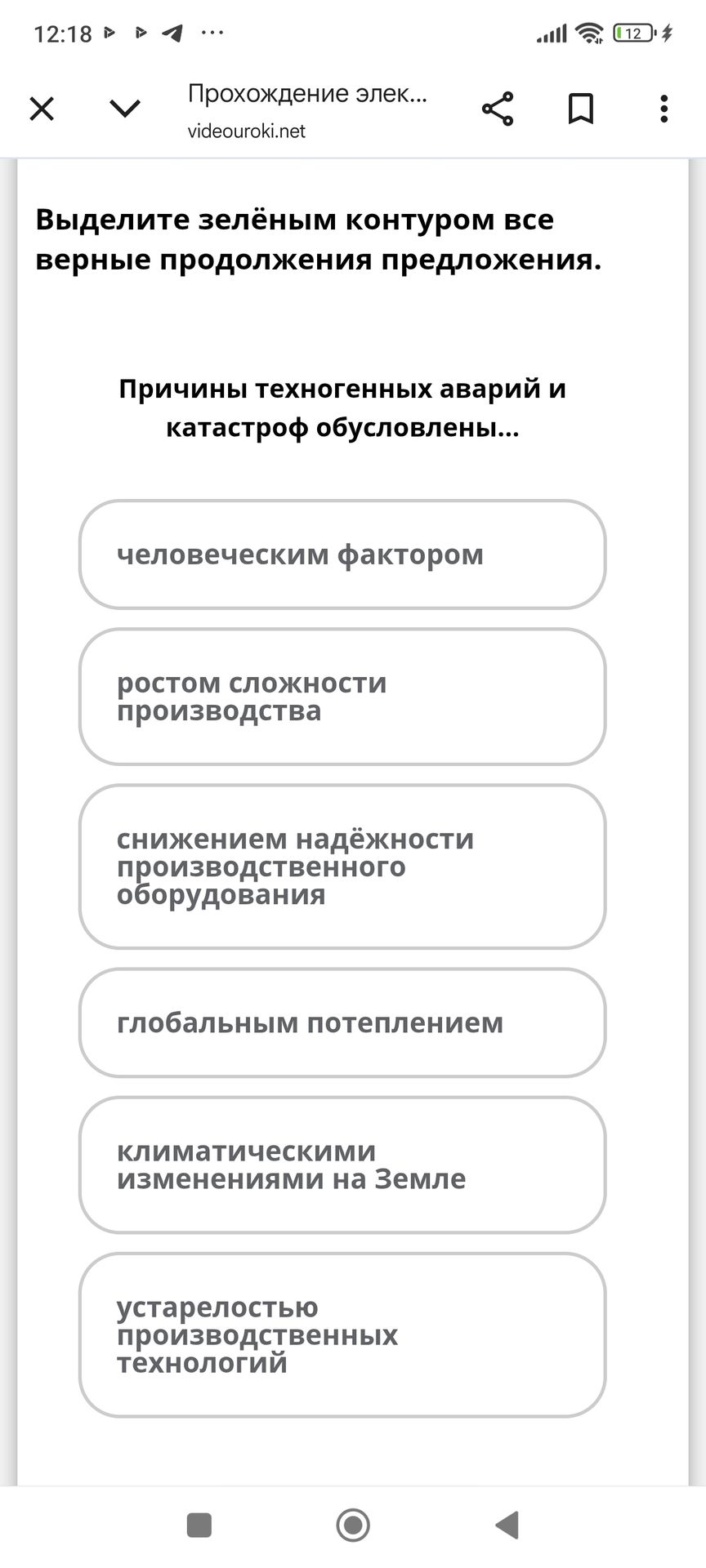Image resolution: width=706 pixels, height=1568 pixels.
Task: Select answer 'человеческим фактором'
Action: tap(342, 555)
